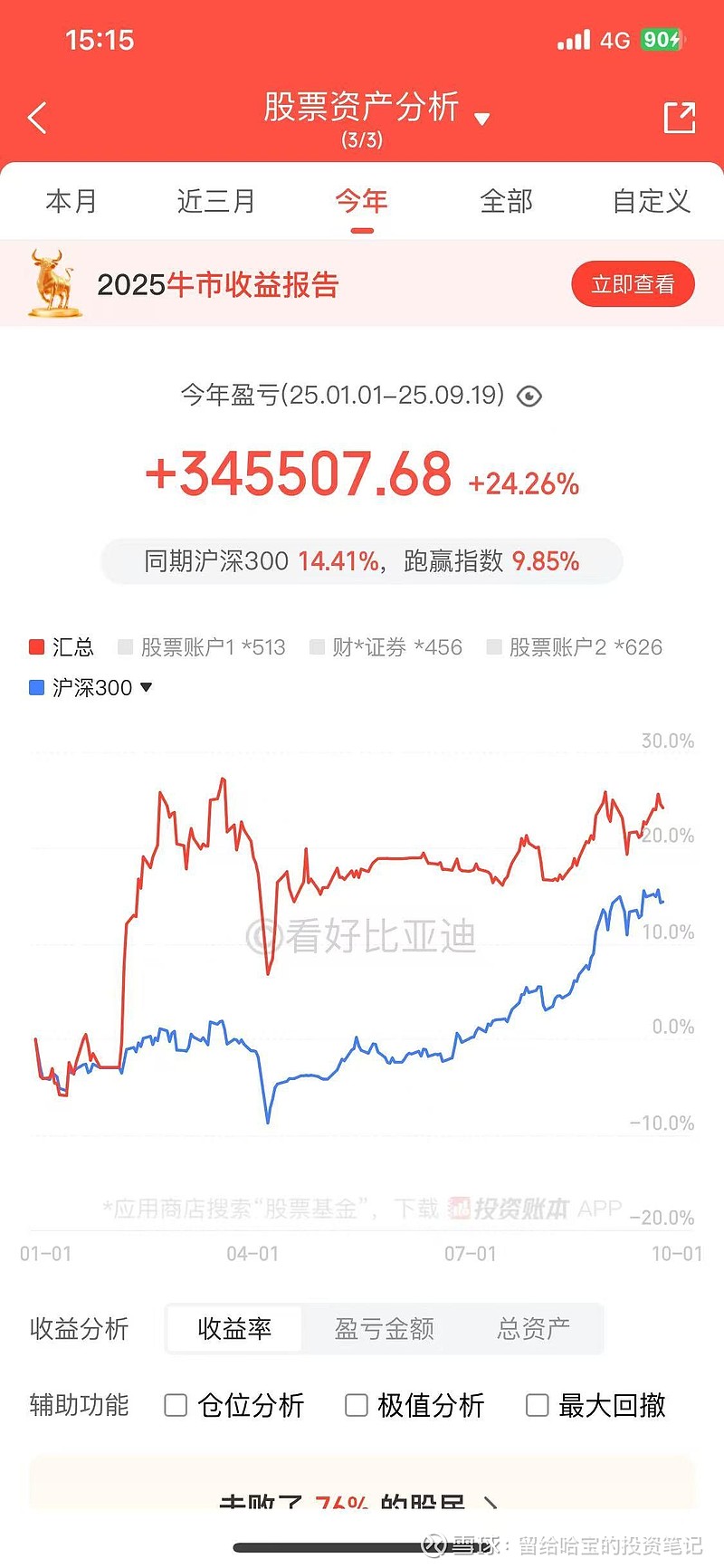Enable the 极值分析 checkbox

[x=356, y=1405]
